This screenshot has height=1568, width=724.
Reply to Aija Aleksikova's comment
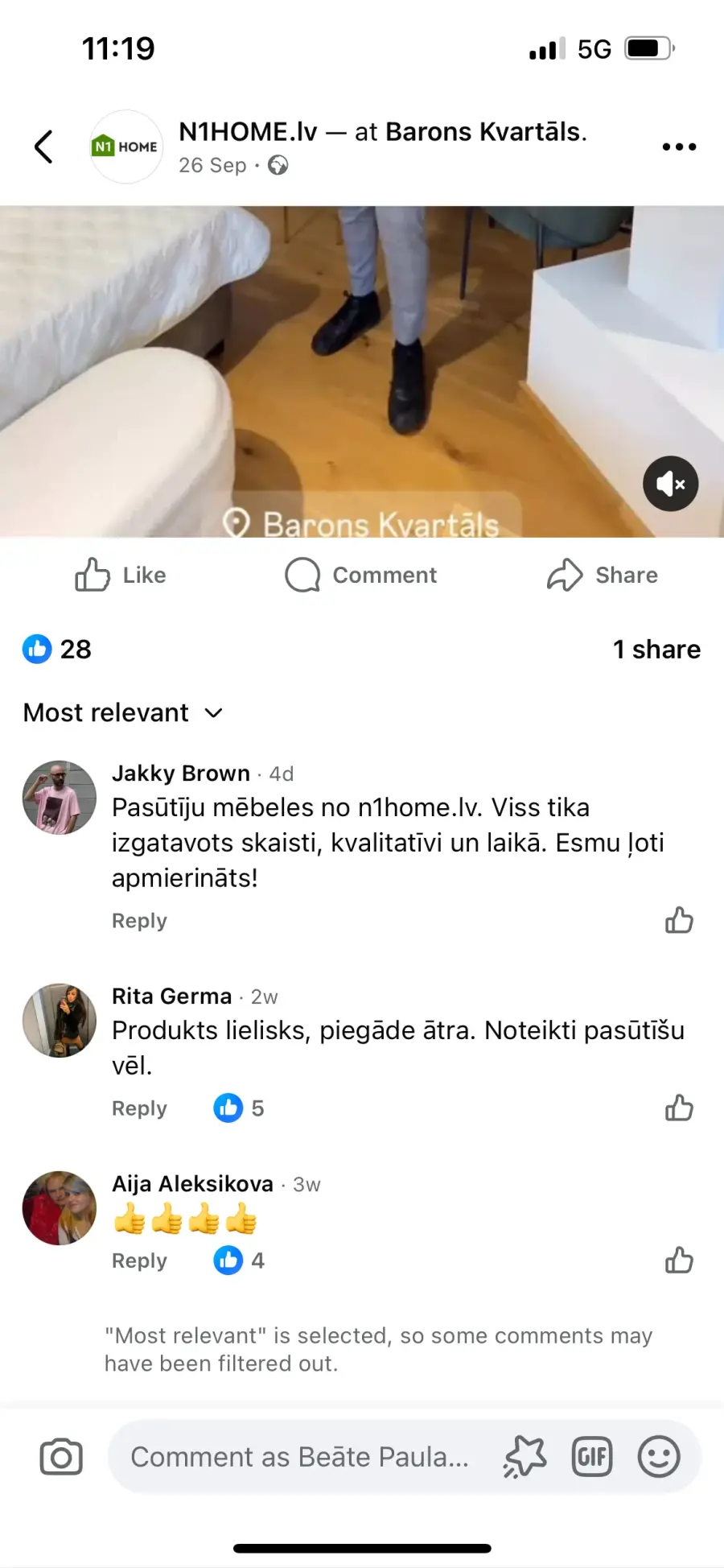pos(139,1261)
